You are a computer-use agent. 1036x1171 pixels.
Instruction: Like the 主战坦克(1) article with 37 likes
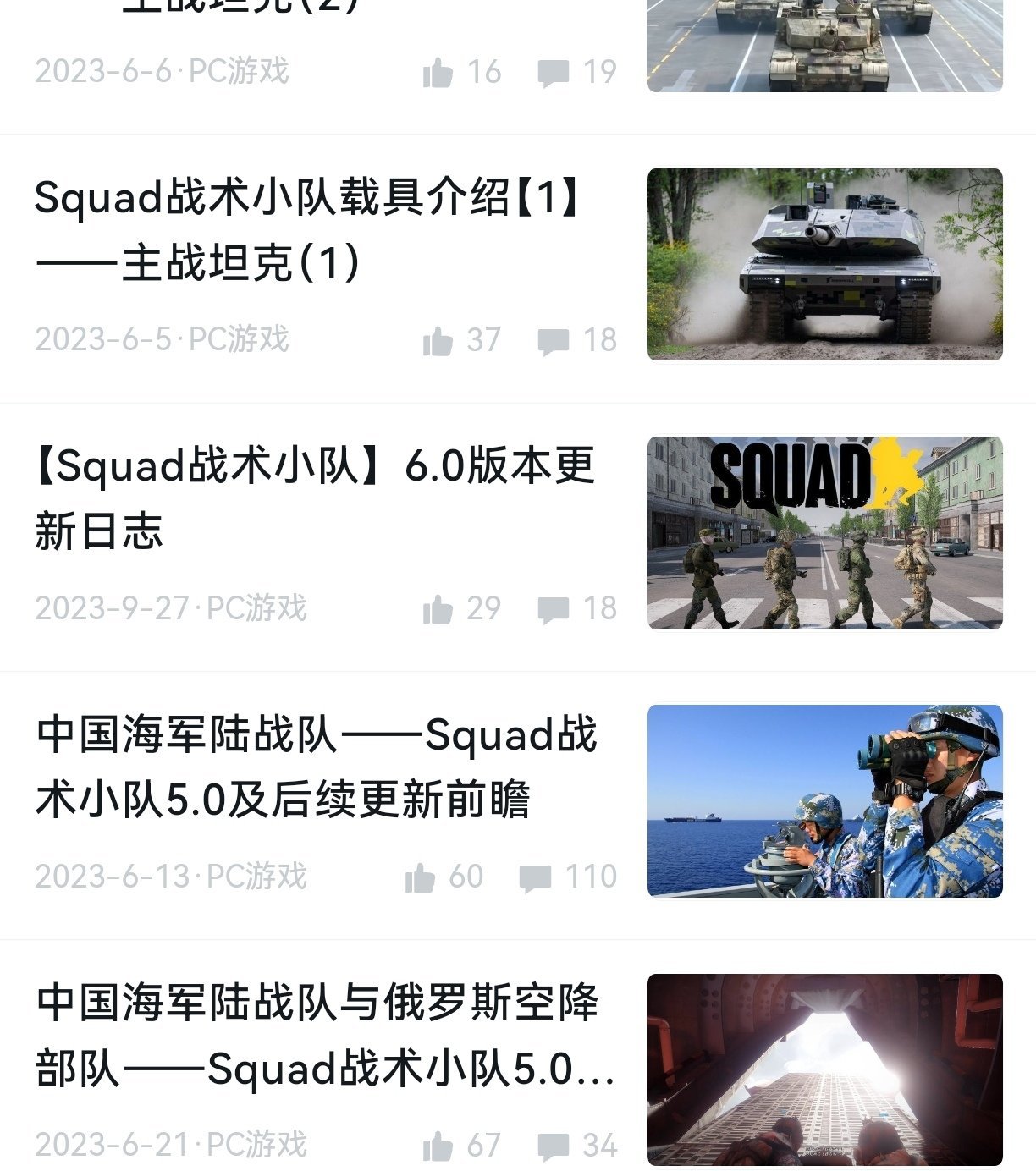coord(438,340)
